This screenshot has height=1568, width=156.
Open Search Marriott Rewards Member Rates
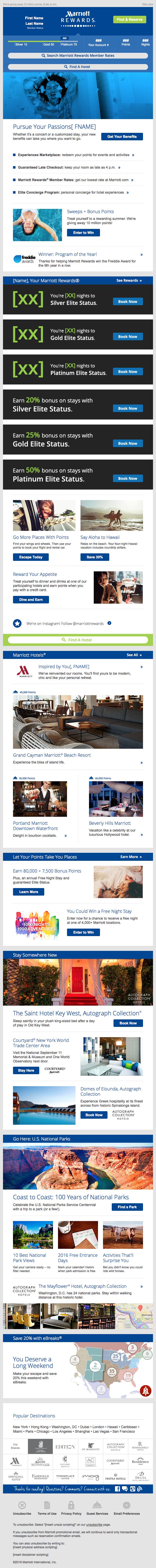pyautogui.click(x=78, y=55)
